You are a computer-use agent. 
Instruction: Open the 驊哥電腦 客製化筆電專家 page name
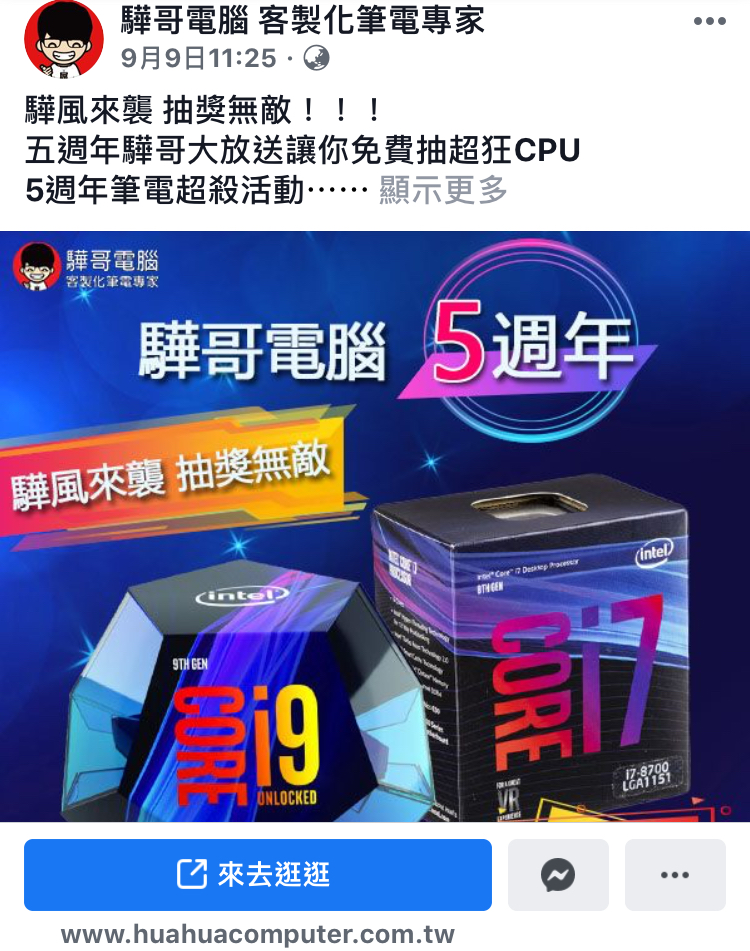pyautogui.click(x=303, y=20)
